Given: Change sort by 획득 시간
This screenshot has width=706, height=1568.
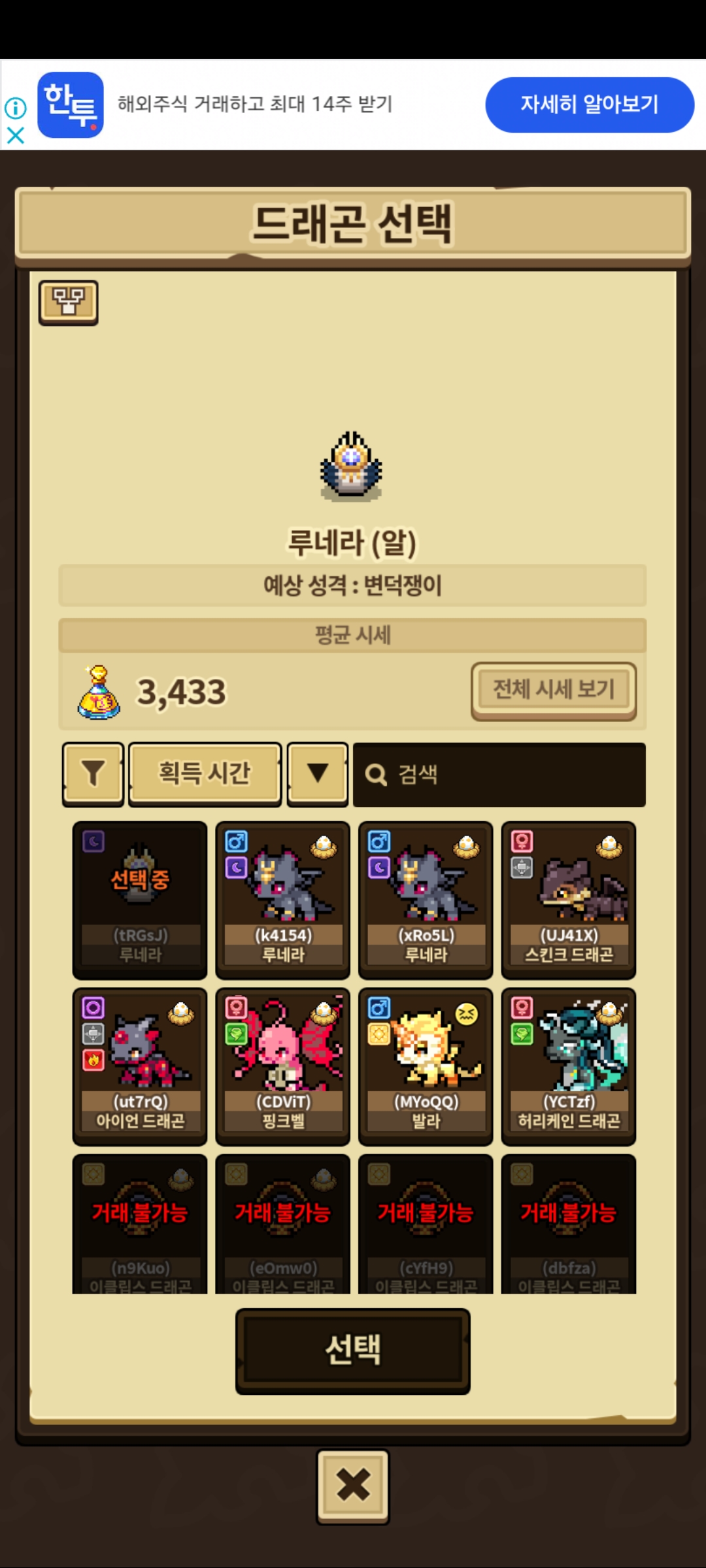Looking at the screenshot, I should (205, 774).
